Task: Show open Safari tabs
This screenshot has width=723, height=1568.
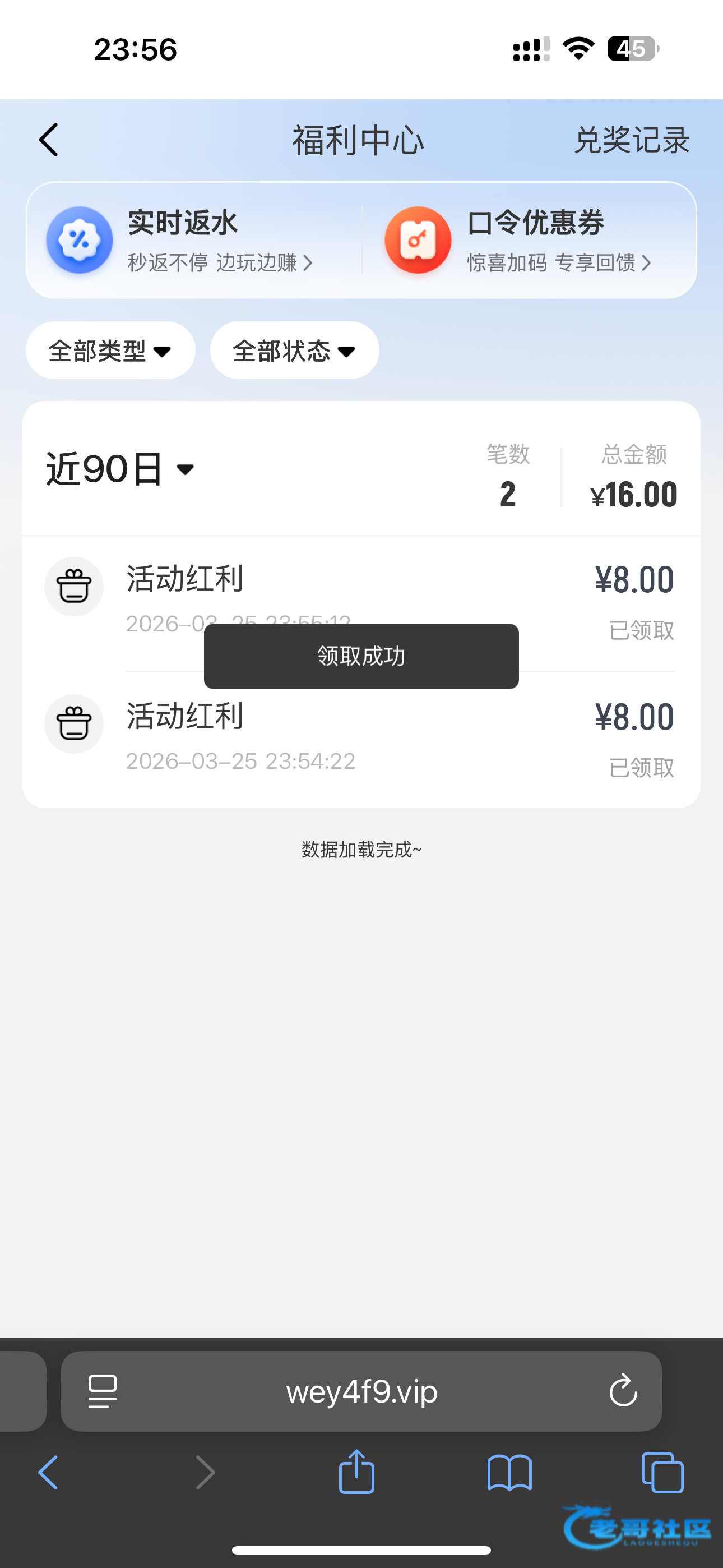Action: (x=662, y=1473)
